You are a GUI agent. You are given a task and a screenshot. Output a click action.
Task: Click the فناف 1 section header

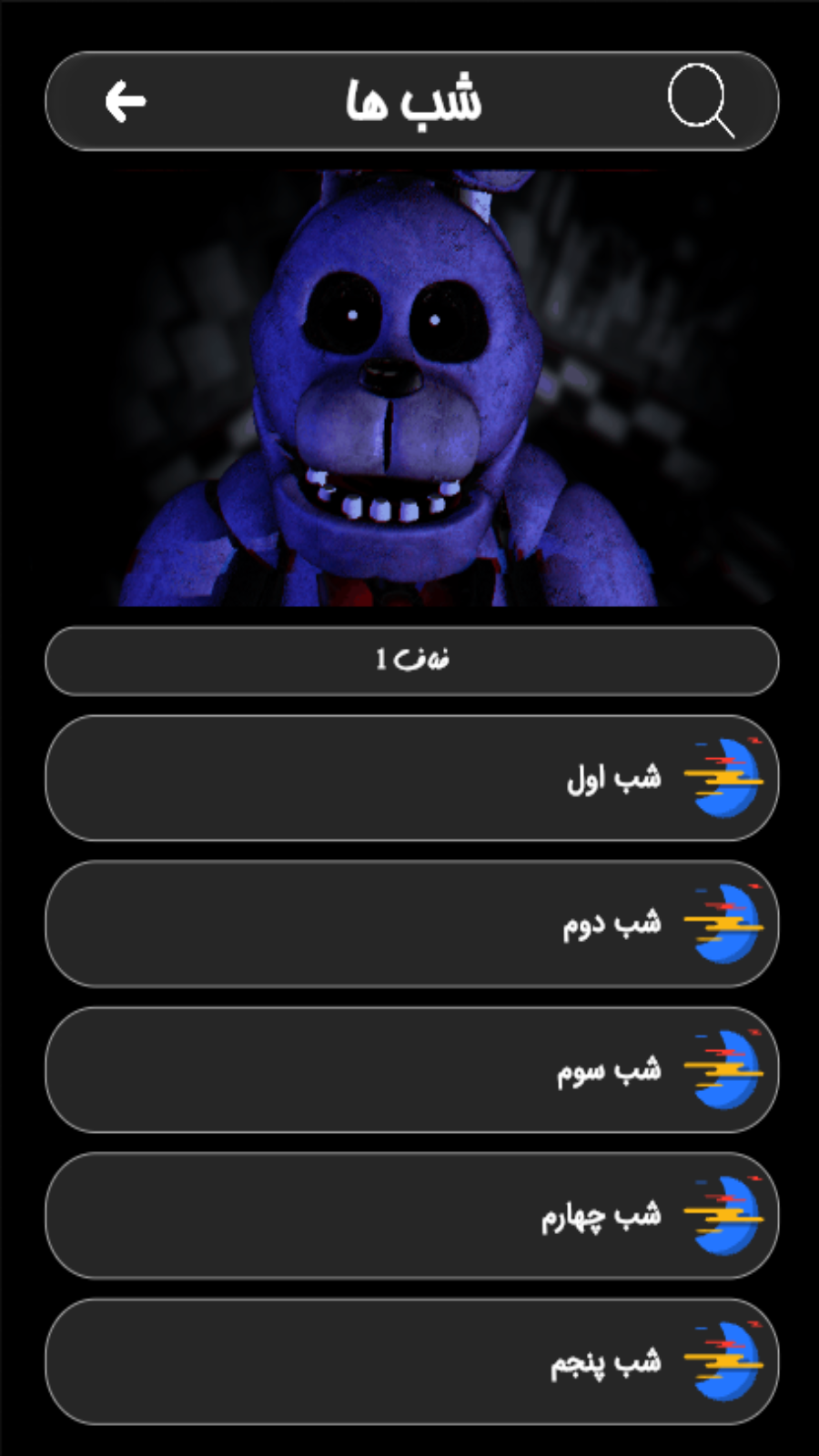409,660
